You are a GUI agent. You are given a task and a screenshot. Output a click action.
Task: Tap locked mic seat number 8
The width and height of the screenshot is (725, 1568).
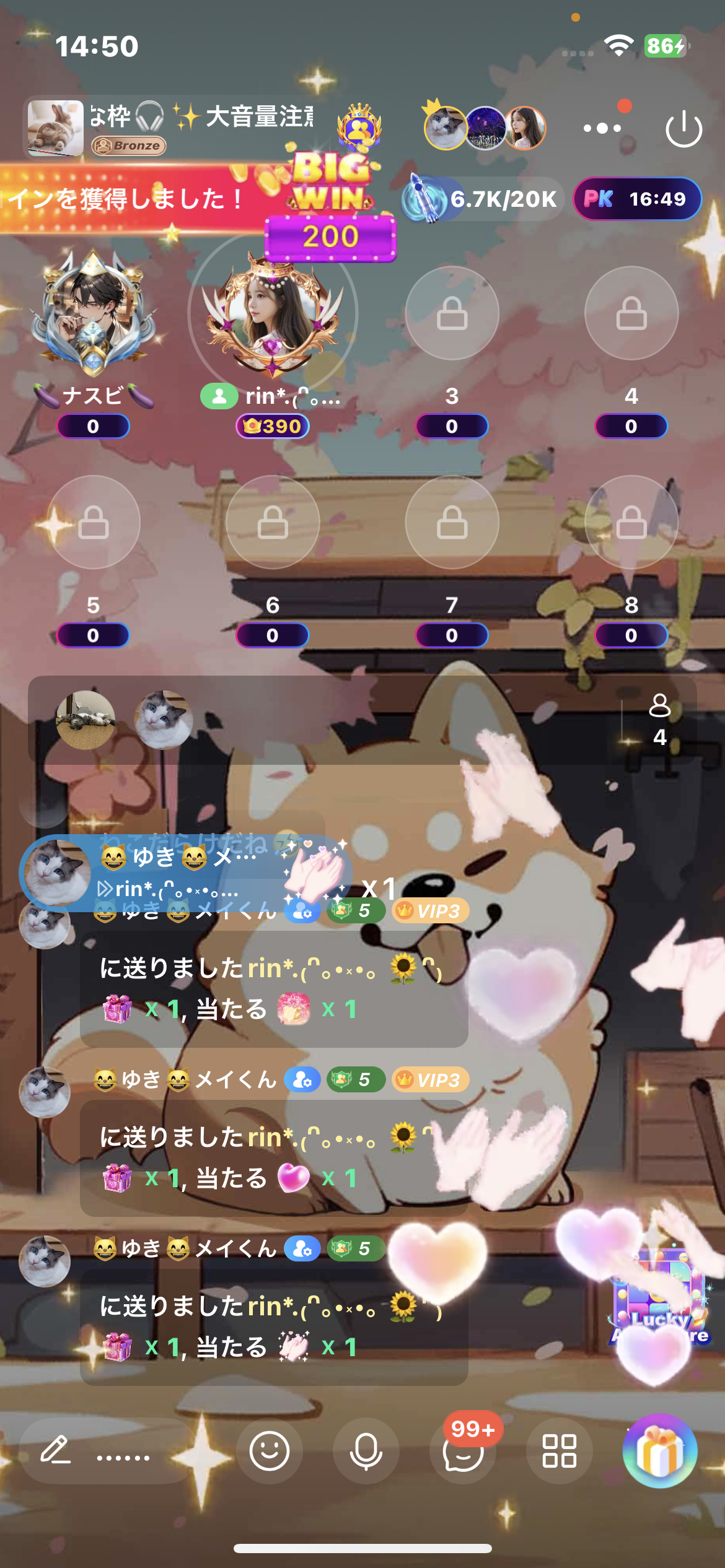pos(631,522)
